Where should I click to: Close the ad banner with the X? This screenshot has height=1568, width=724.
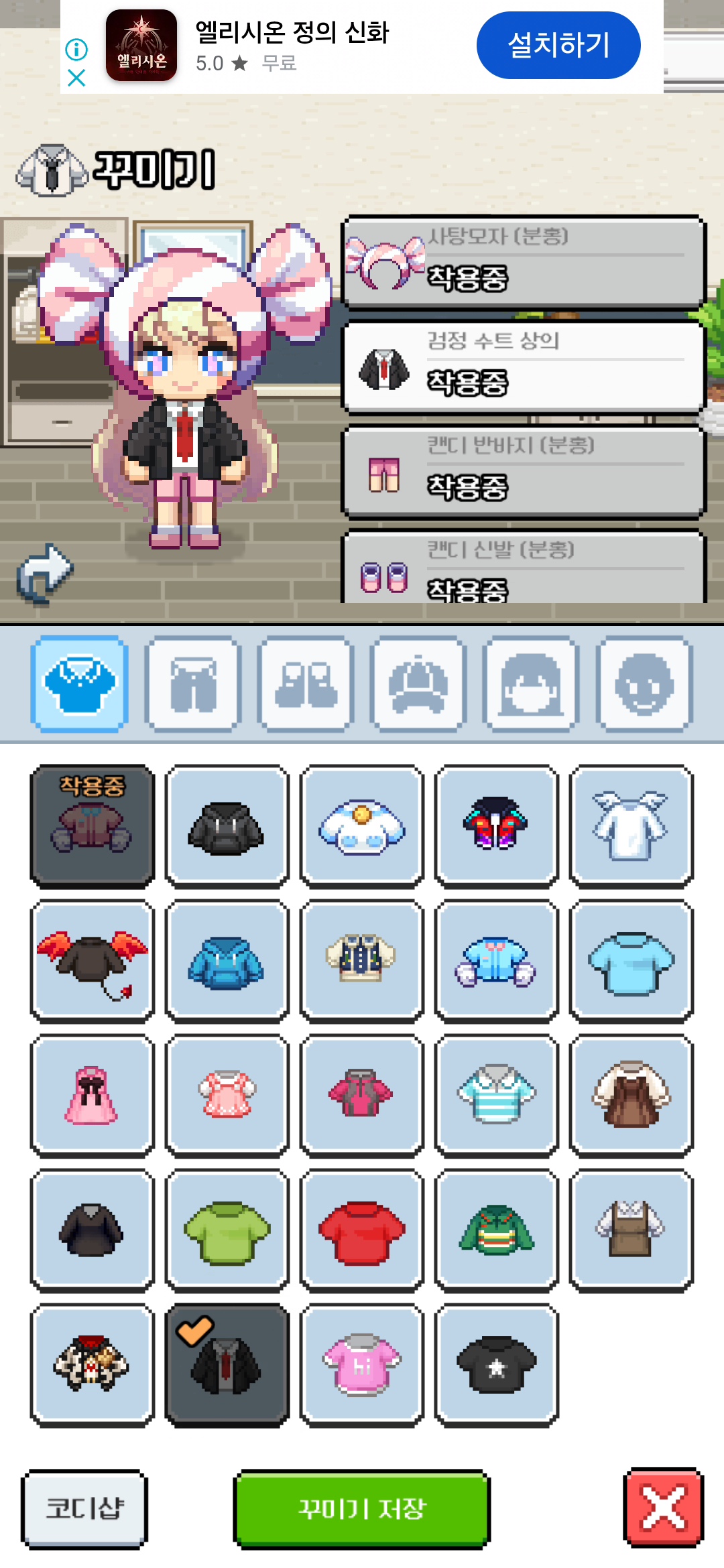pyautogui.click(x=76, y=78)
